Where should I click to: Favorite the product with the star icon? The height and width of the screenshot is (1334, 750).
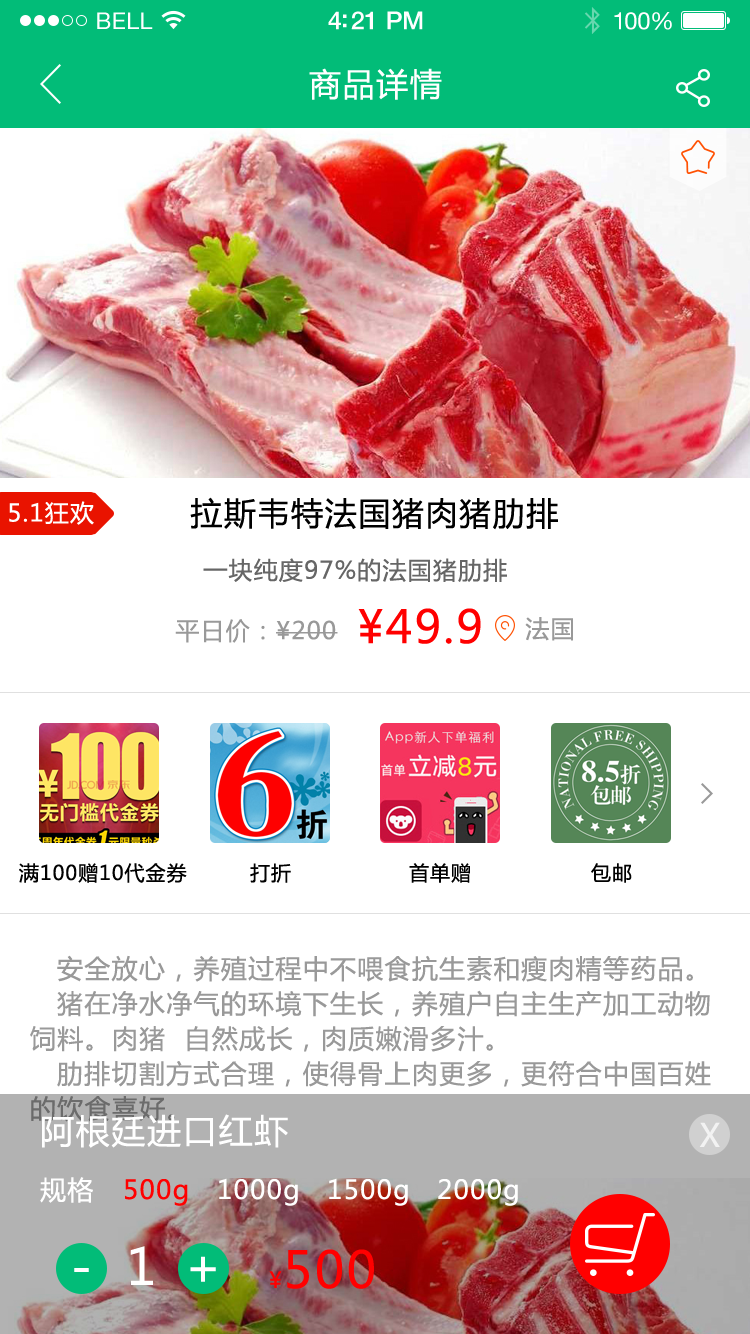697,158
